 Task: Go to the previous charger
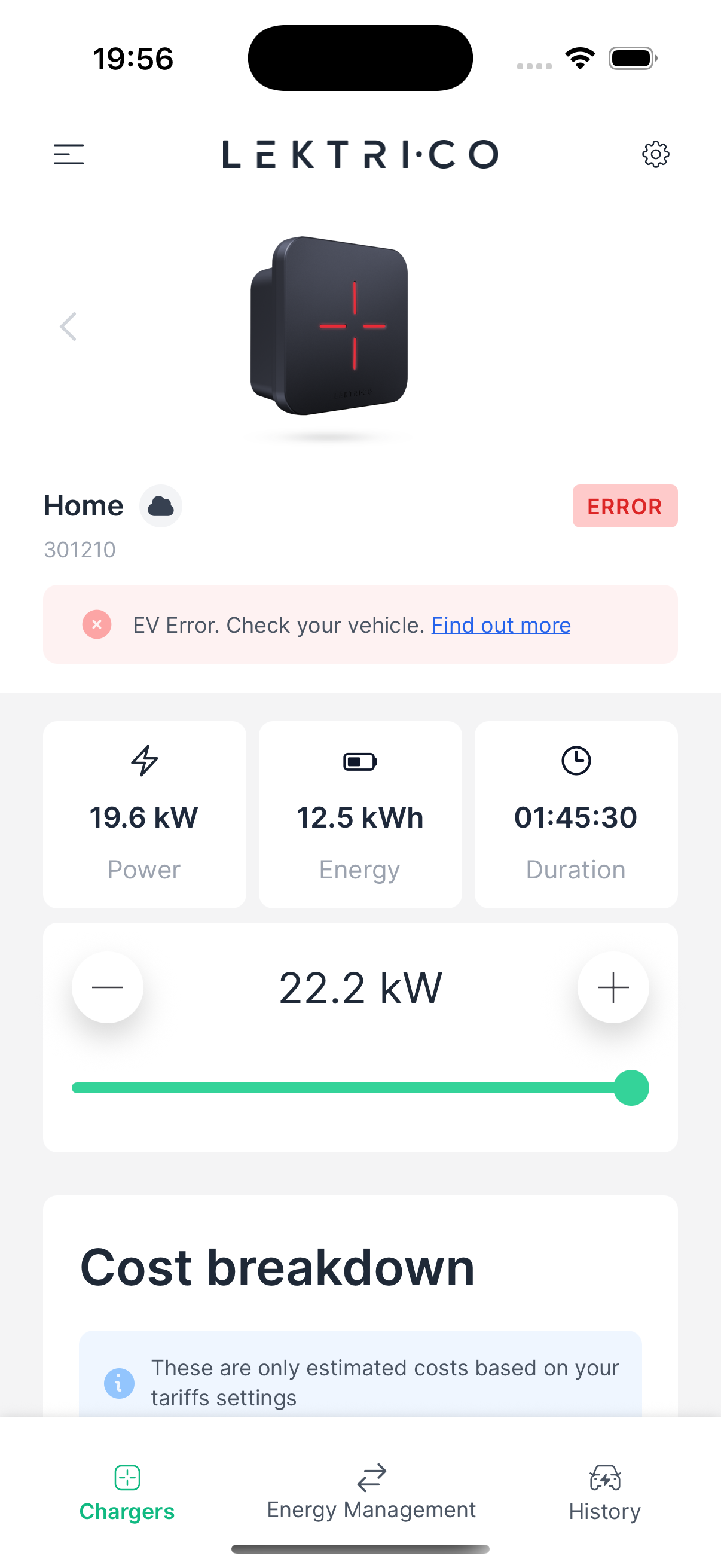click(68, 327)
